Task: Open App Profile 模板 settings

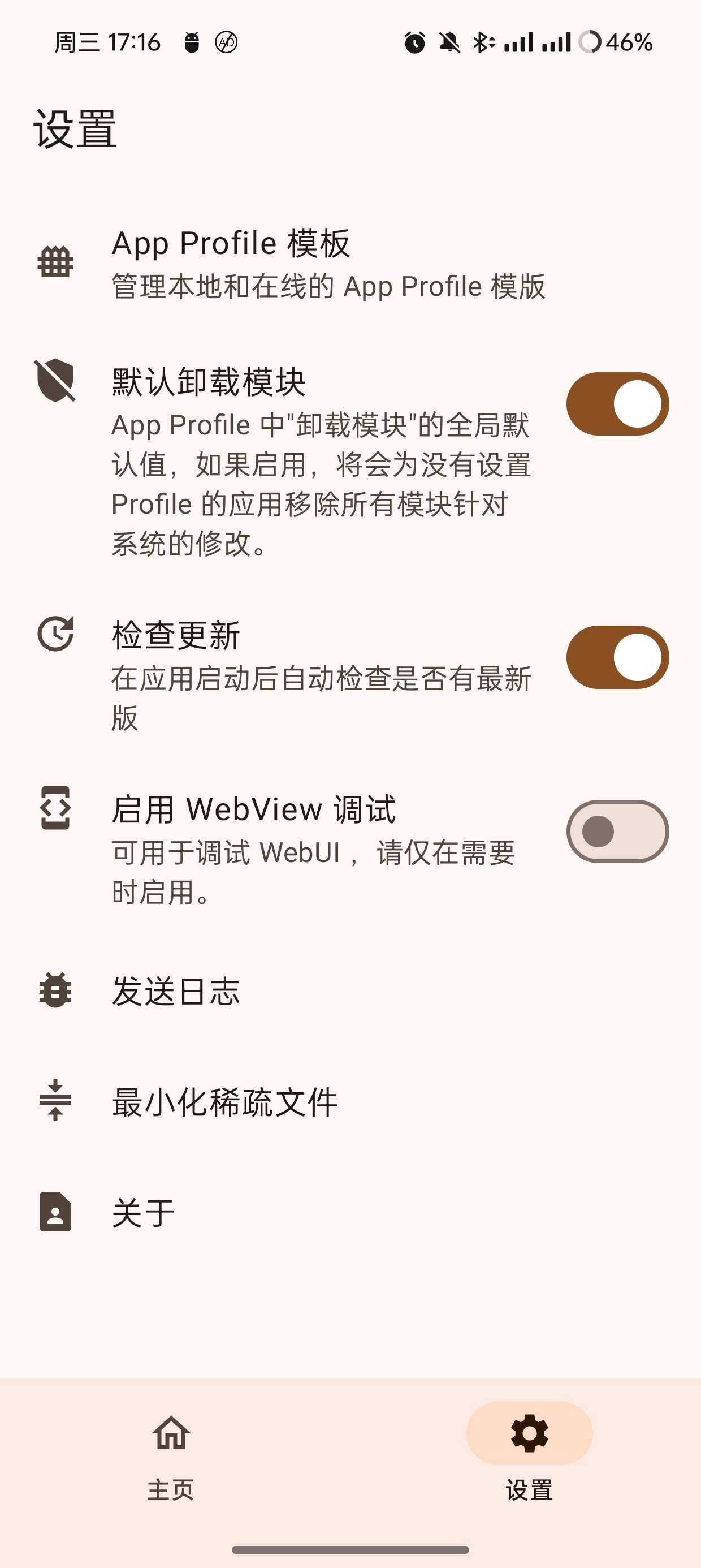Action: click(328, 263)
